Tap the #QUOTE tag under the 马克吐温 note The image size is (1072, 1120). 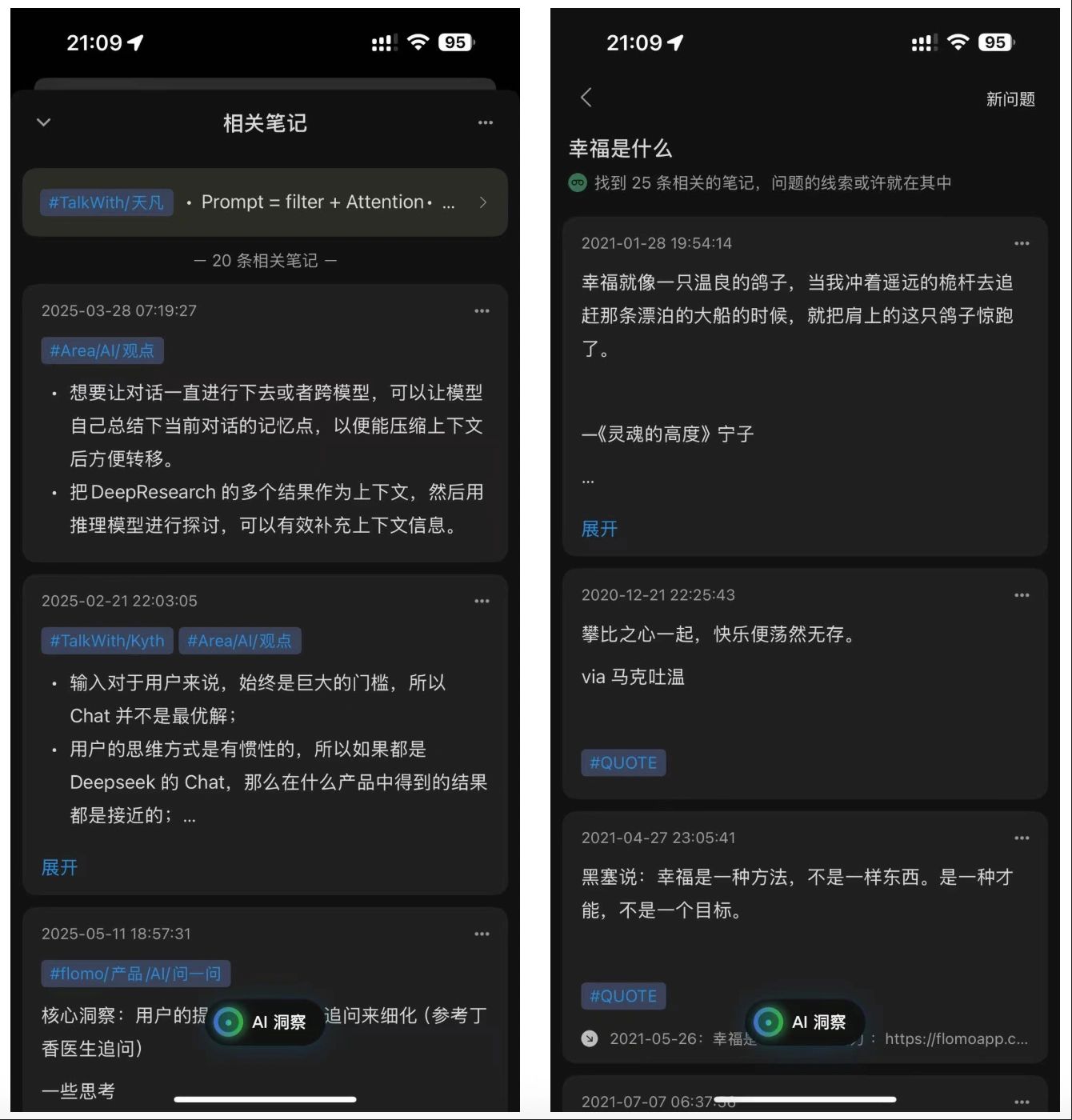point(623,762)
